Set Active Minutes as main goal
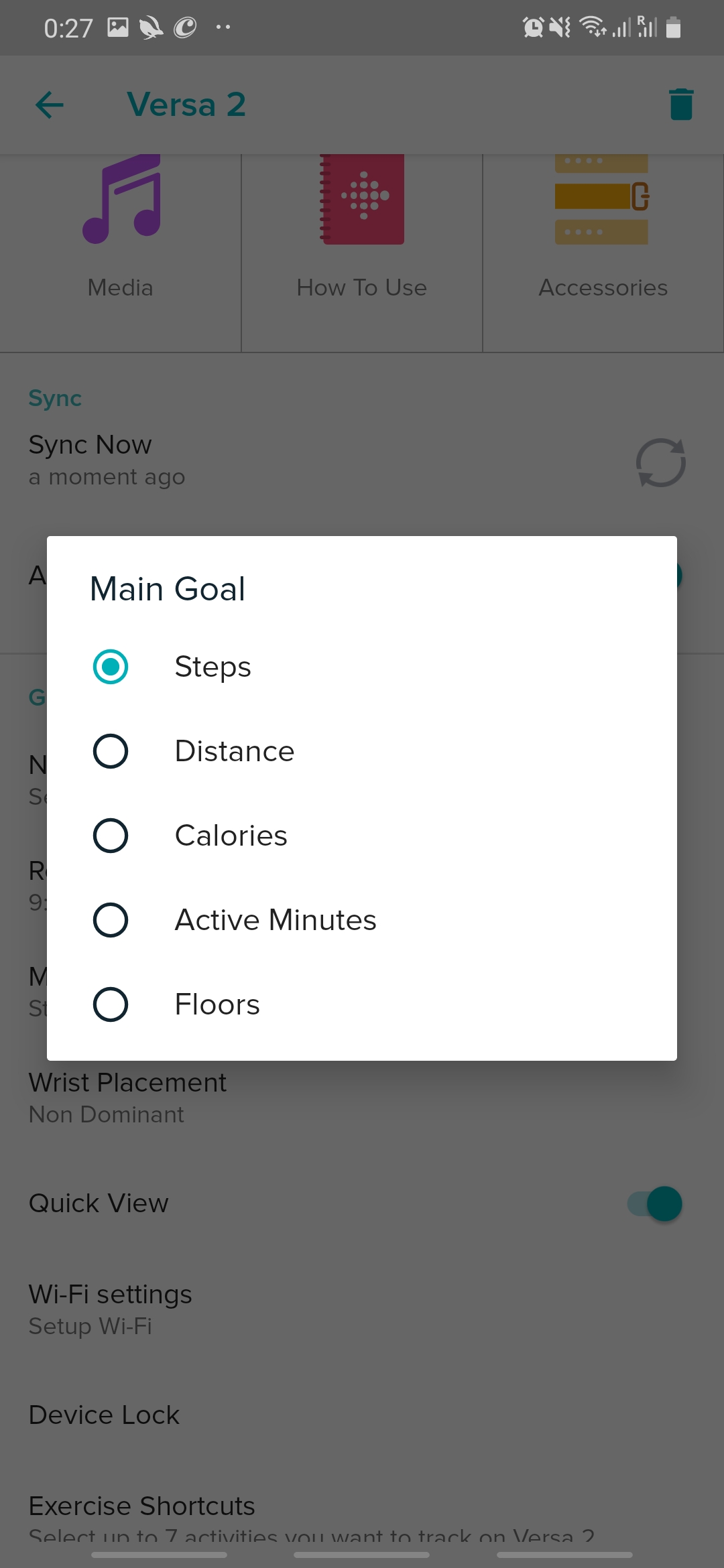The width and height of the screenshot is (724, 1568). pos(111,920)
